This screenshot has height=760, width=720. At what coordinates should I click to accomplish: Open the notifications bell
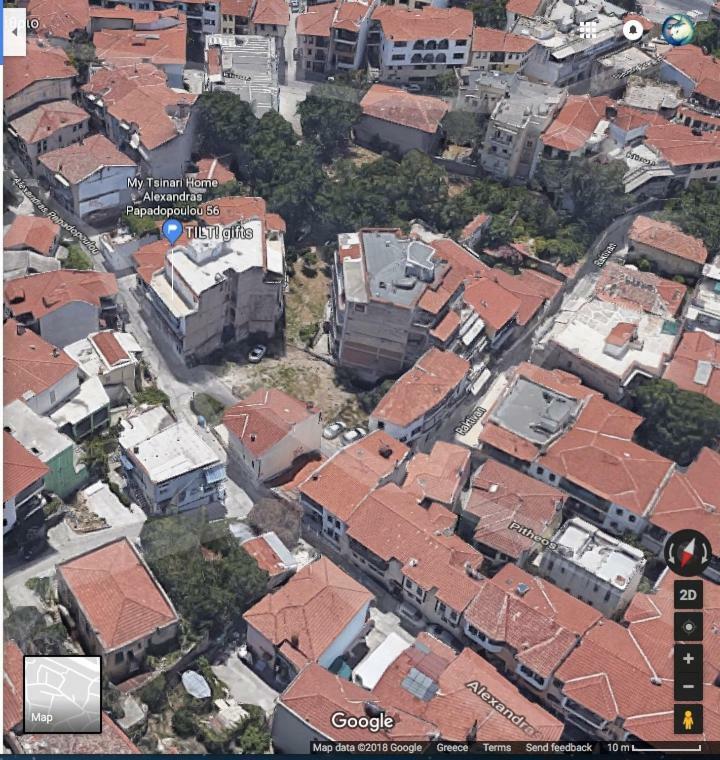coord(633,30)
